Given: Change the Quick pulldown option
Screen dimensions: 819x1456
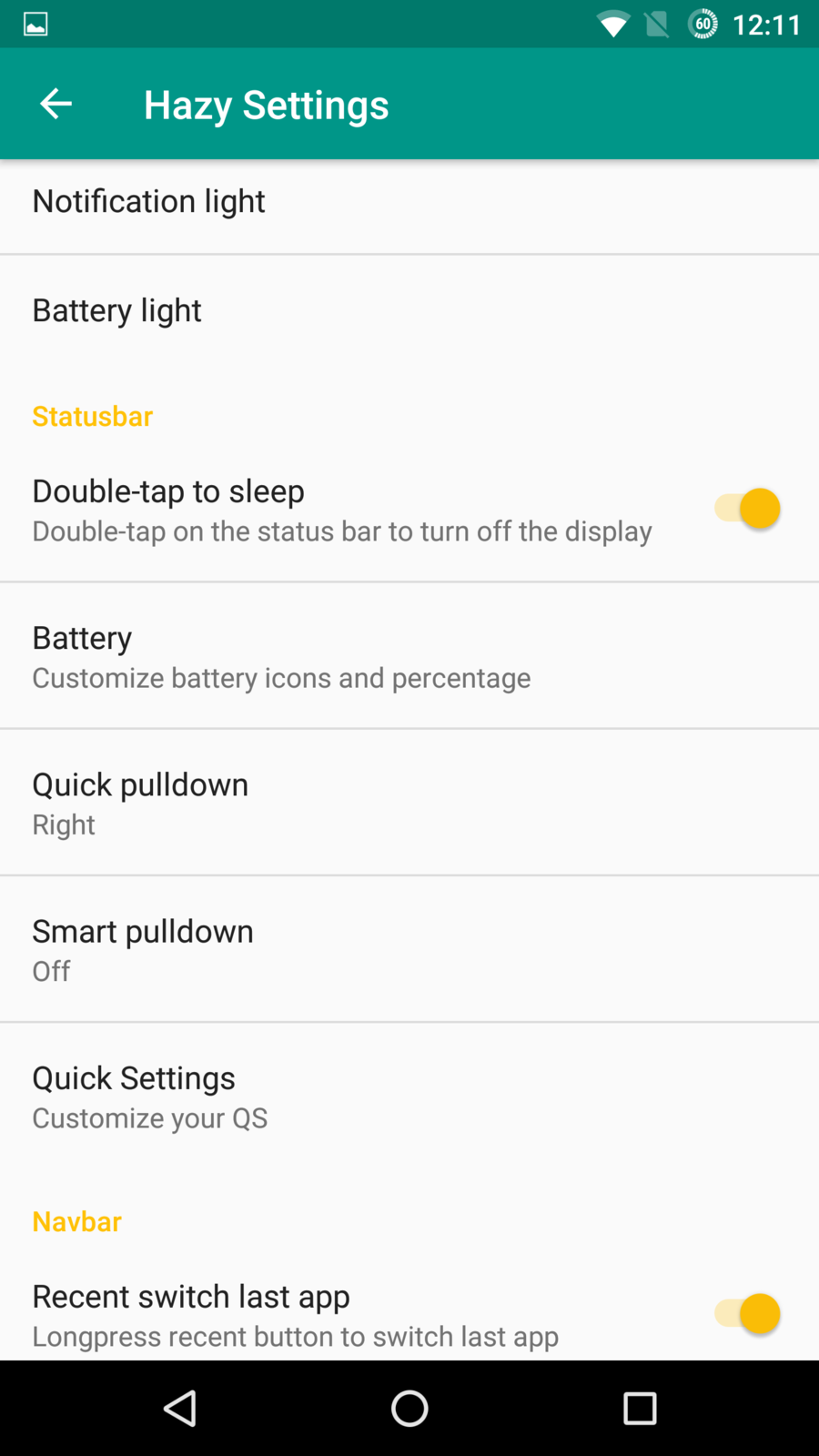Looking at the screenshot, I should pyautogui.click(x=409, y=803).
